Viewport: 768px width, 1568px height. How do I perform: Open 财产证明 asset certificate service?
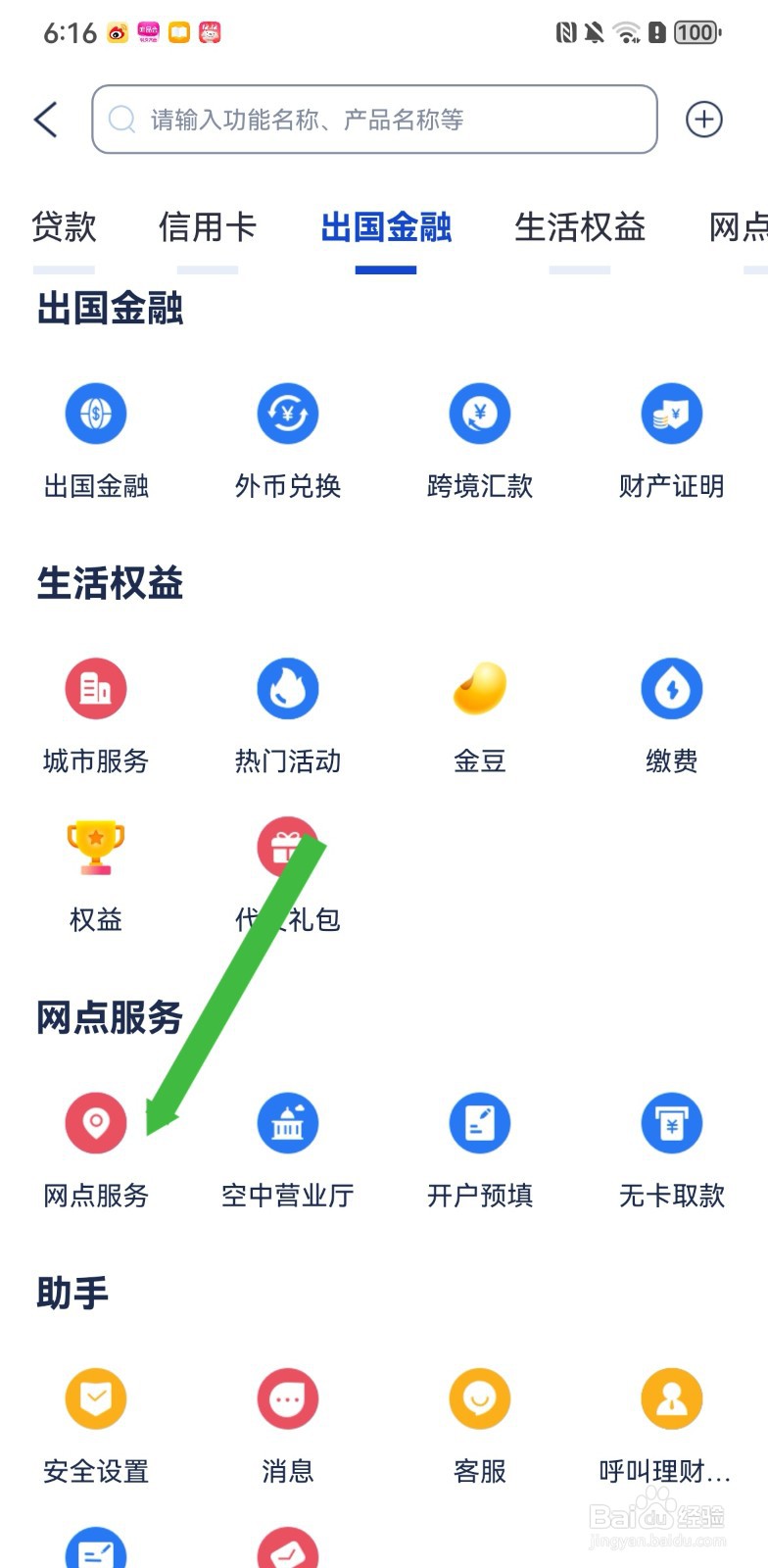(x=671, y=414)
